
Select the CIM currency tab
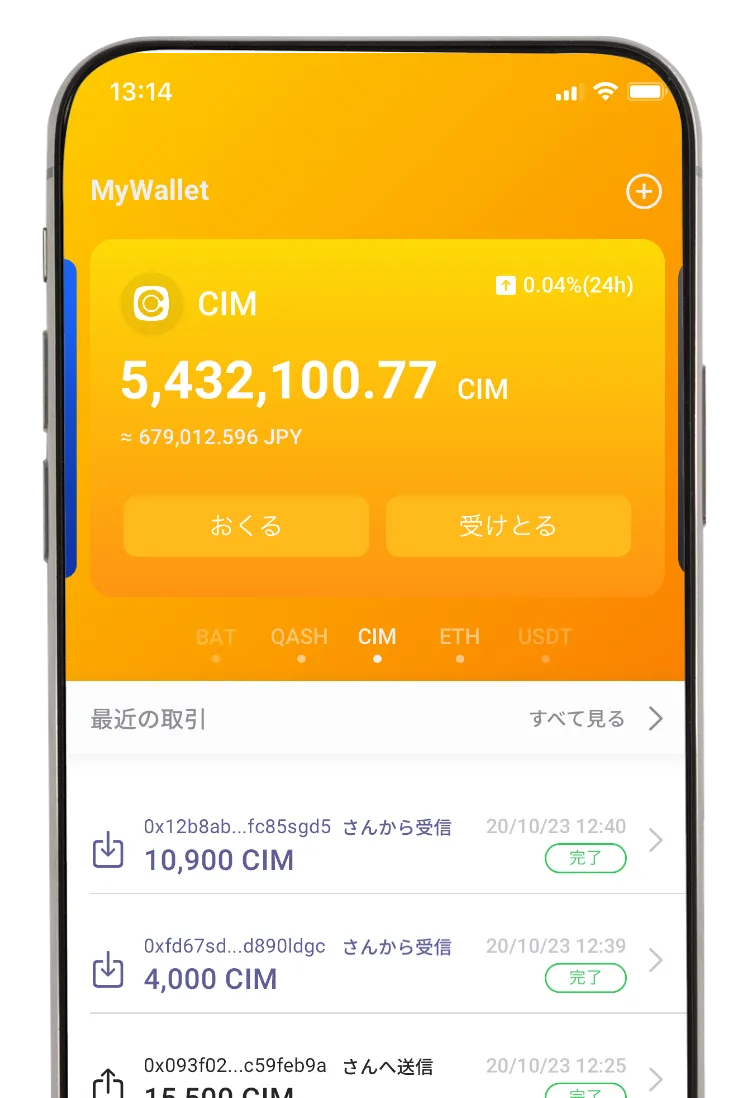377,638
